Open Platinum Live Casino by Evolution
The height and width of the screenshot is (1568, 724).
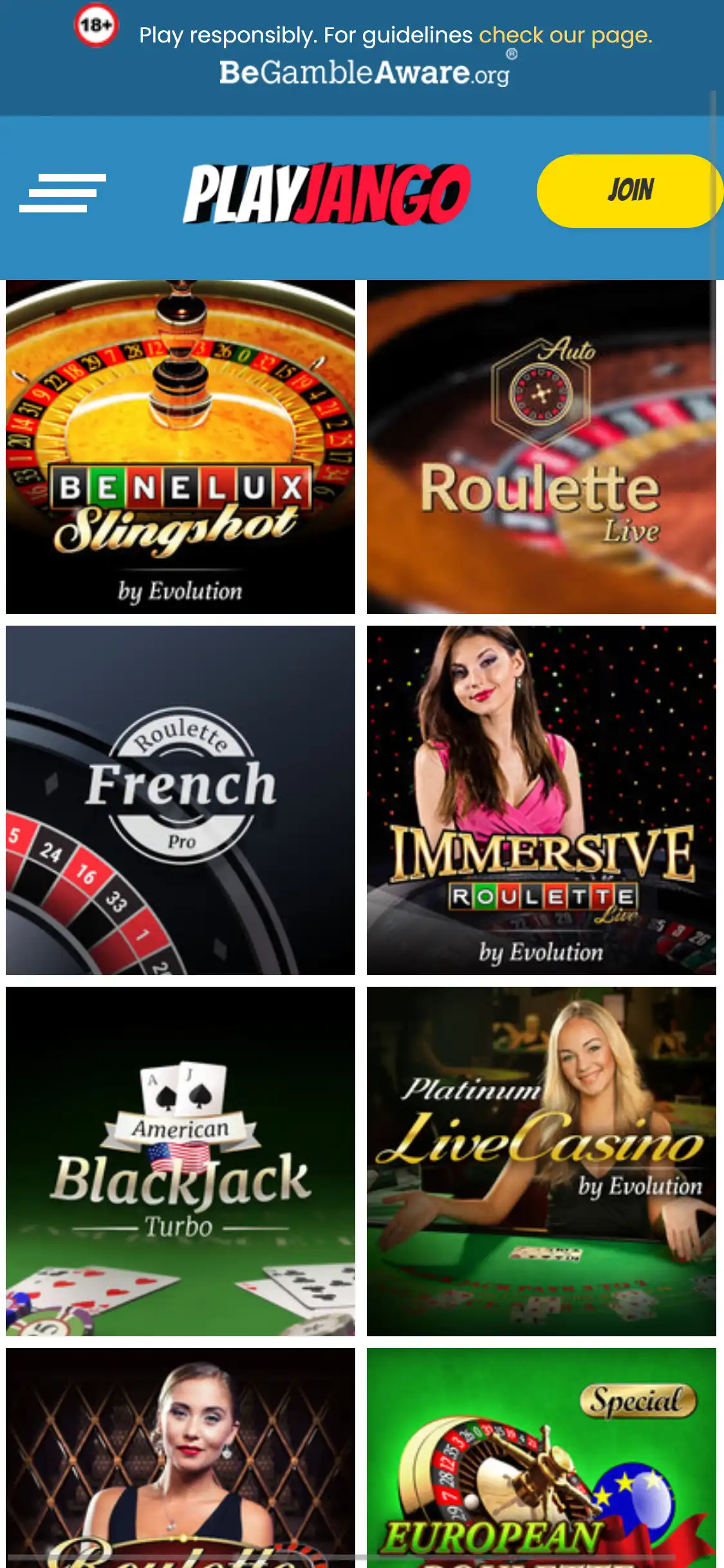click(541, 1161)
